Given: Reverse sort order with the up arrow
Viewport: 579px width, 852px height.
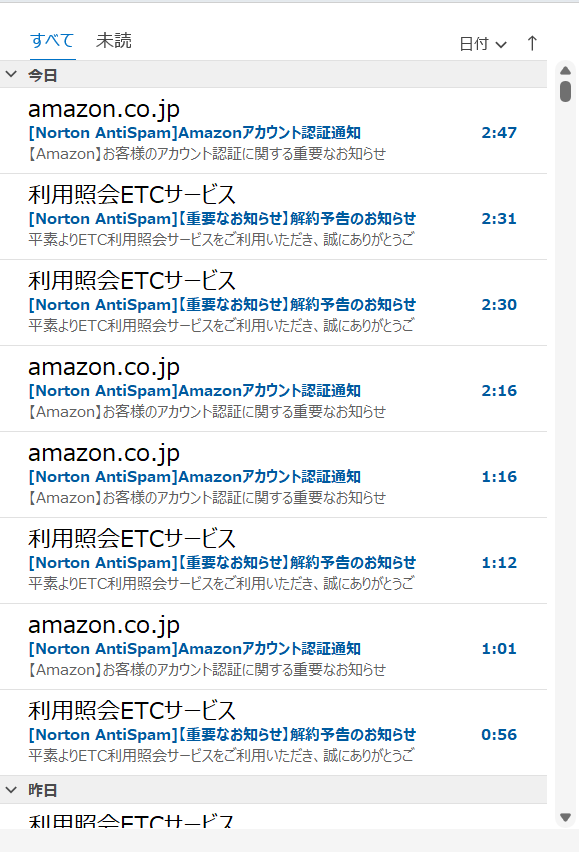Looking at the screenshot, I should tap(532, 43).
